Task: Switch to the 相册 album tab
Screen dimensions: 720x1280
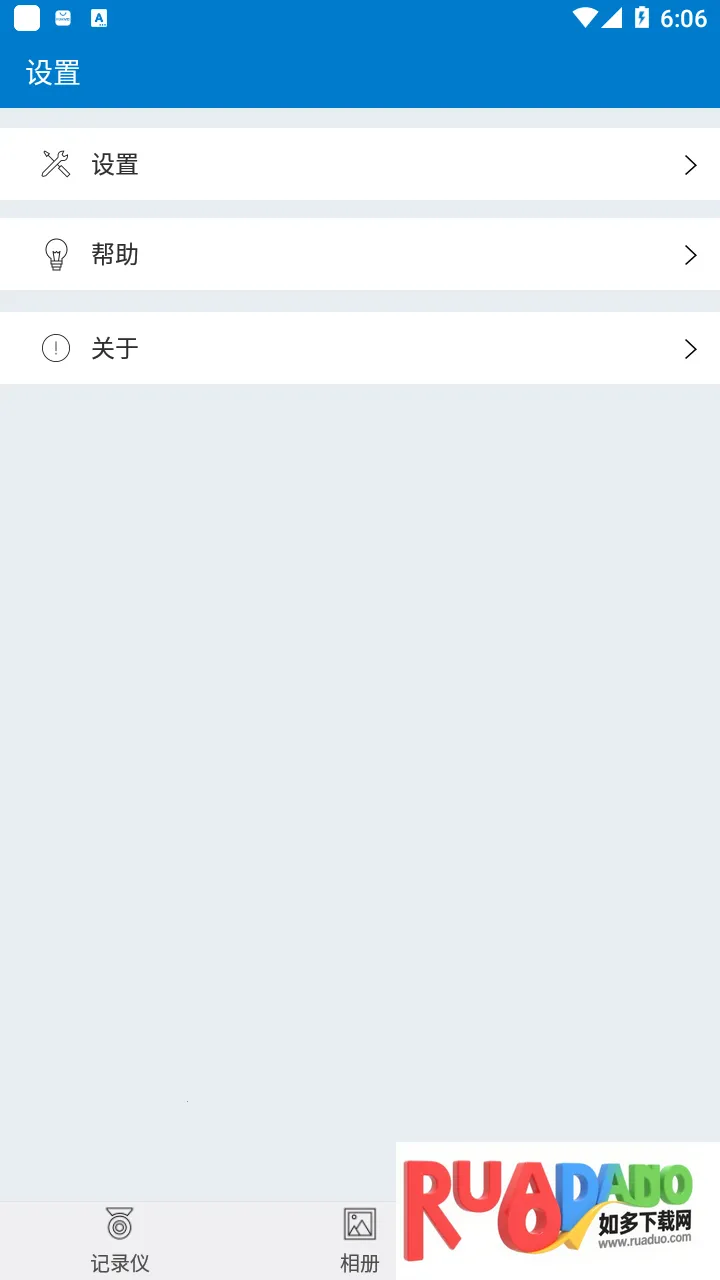Action: (x=359, y=1240)
